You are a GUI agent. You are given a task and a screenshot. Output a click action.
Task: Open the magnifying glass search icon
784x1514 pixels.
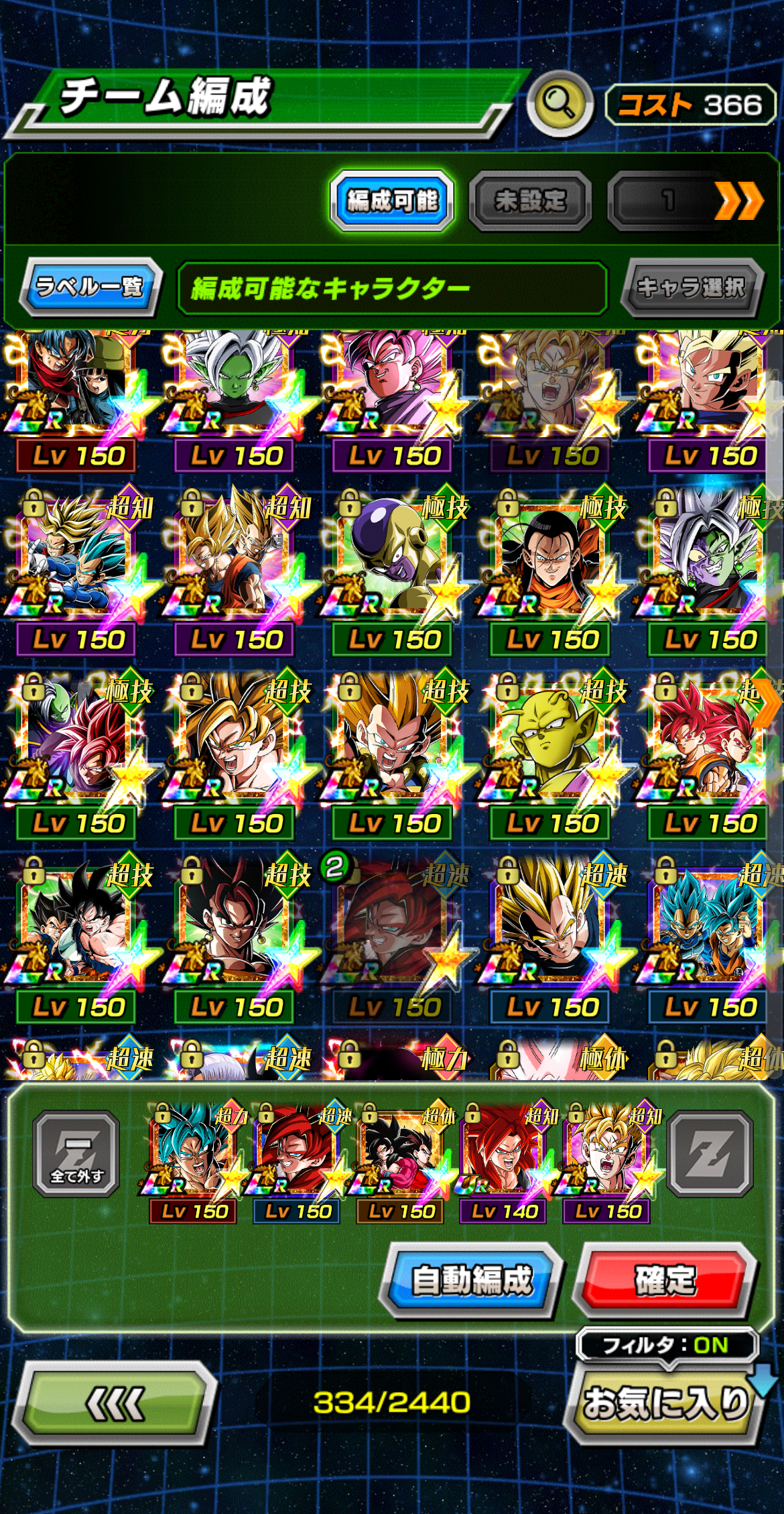click(560, 103)
